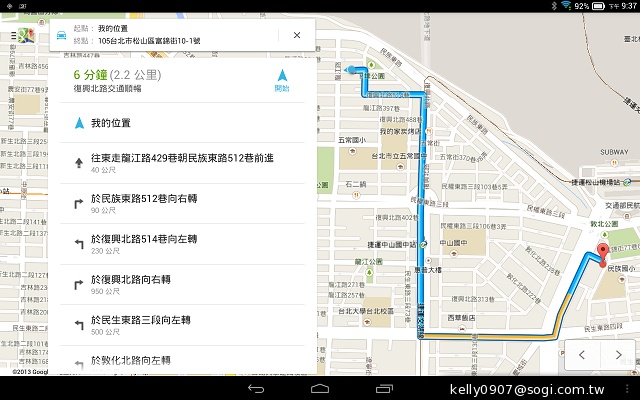This screenshot has width=640, height=400.
Task: Tap the red destination pin on map
Action: 602,253
